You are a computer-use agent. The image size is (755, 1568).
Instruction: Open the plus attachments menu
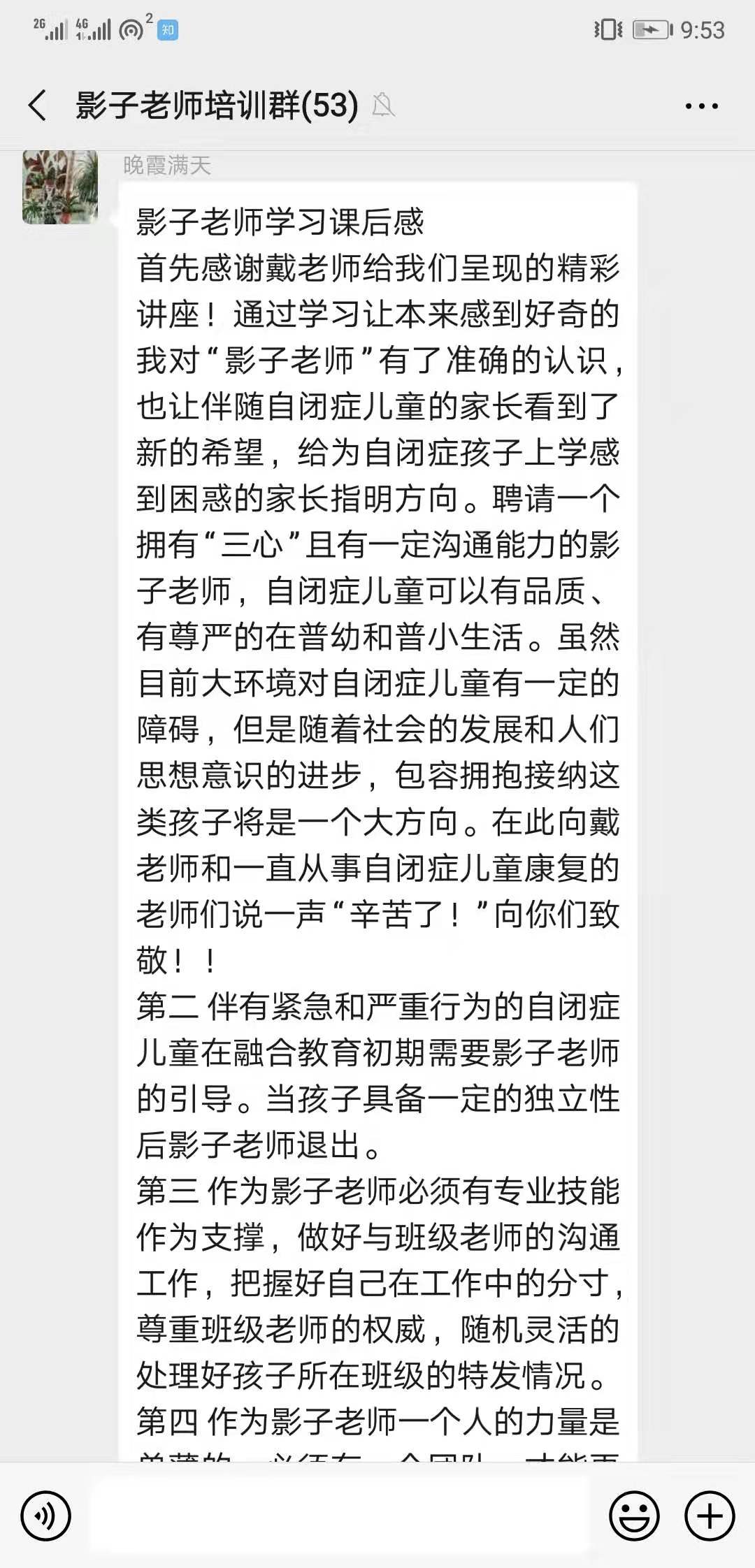coord(710,1516)
